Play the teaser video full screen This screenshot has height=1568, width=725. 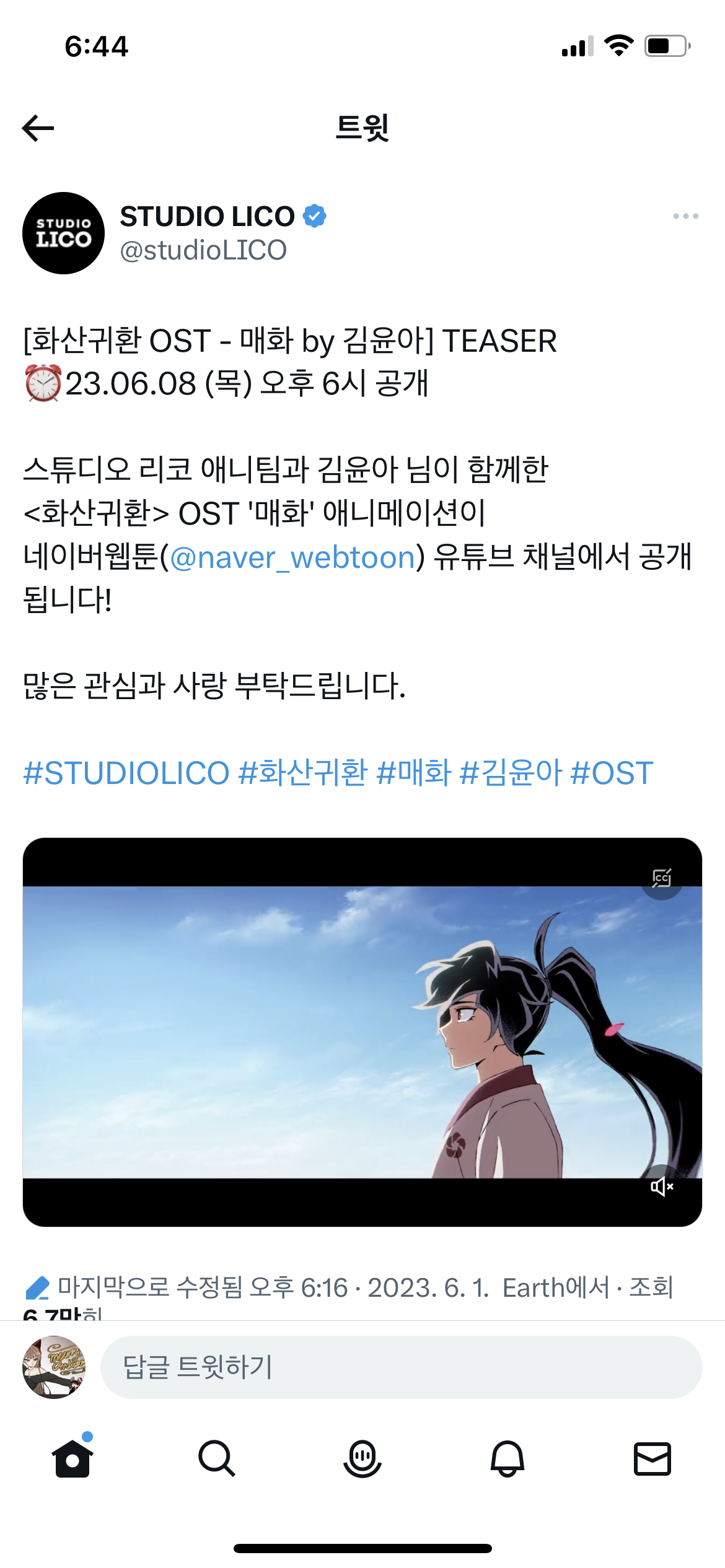tap(362, 1032)
